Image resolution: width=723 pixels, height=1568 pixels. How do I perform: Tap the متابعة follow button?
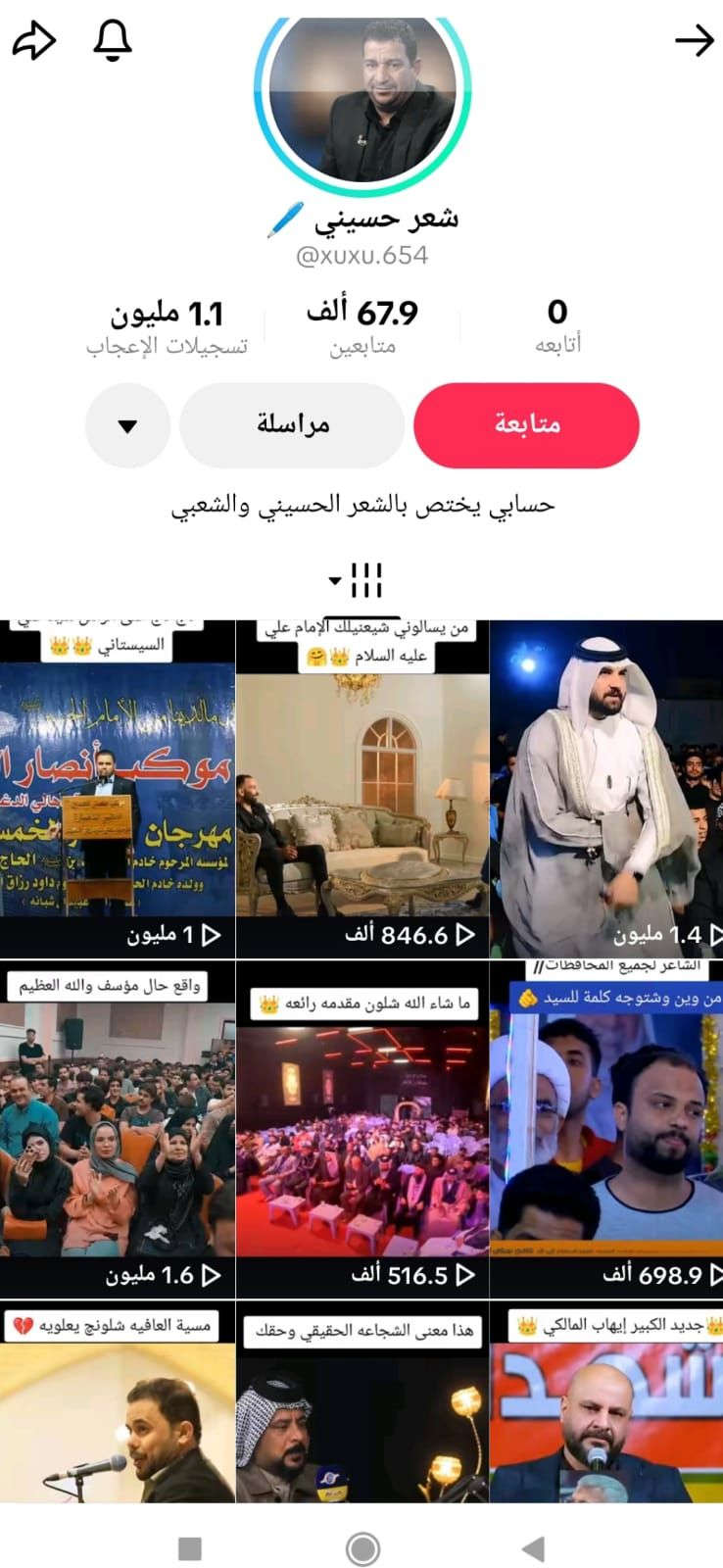526,424
